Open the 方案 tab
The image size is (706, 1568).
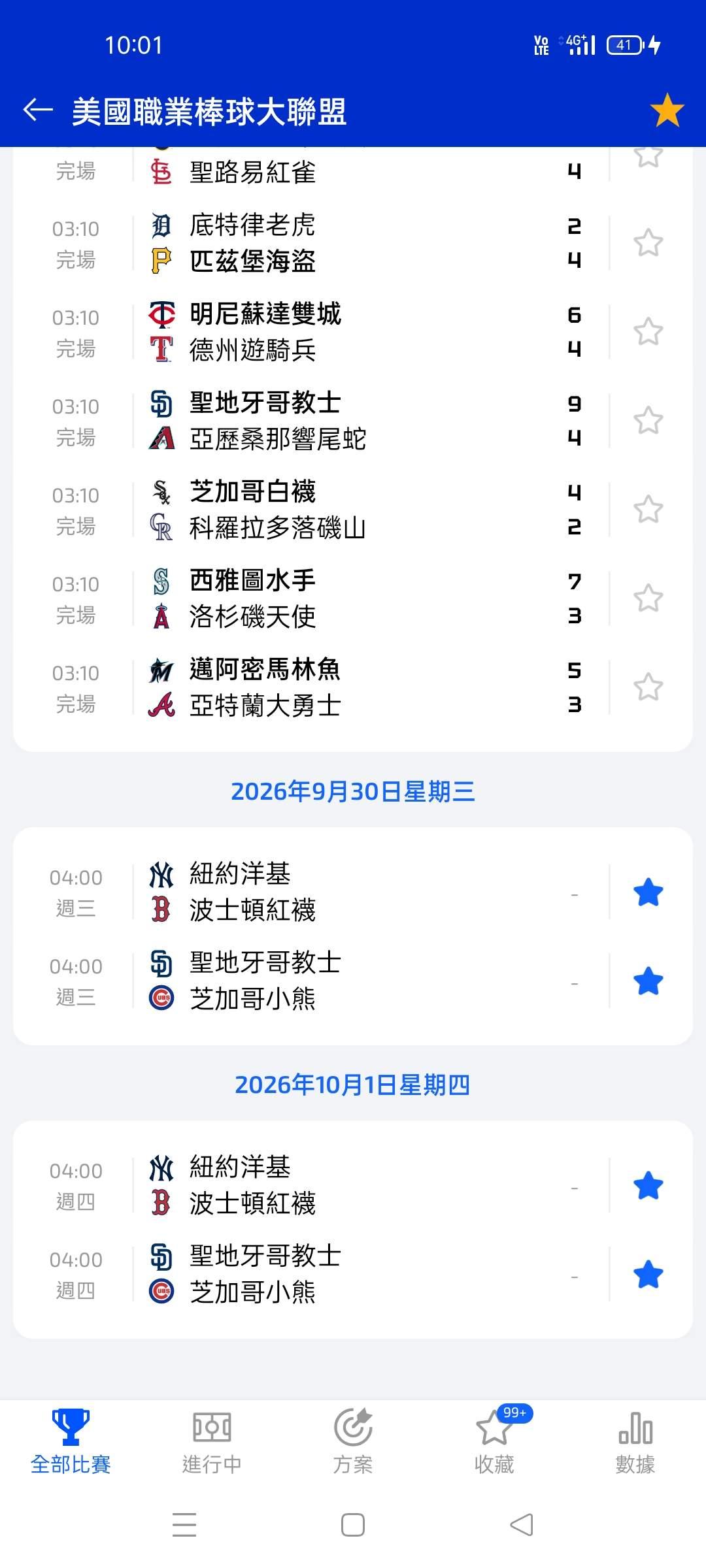pos(353,1442)
